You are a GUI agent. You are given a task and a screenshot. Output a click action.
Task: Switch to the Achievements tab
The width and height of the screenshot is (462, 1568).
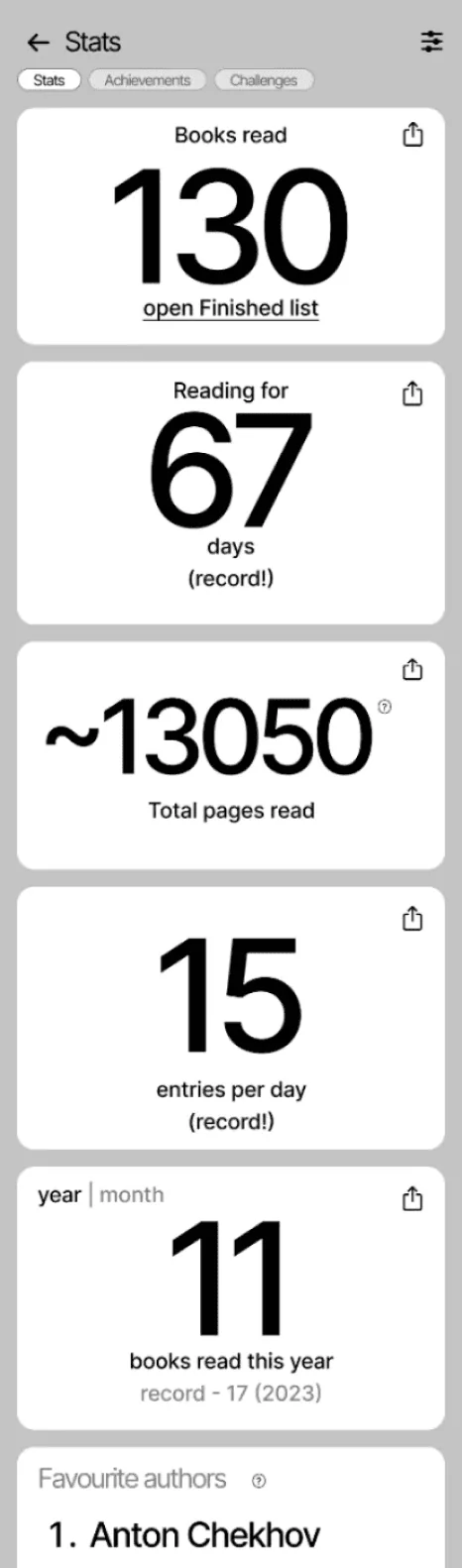point(147,80)
